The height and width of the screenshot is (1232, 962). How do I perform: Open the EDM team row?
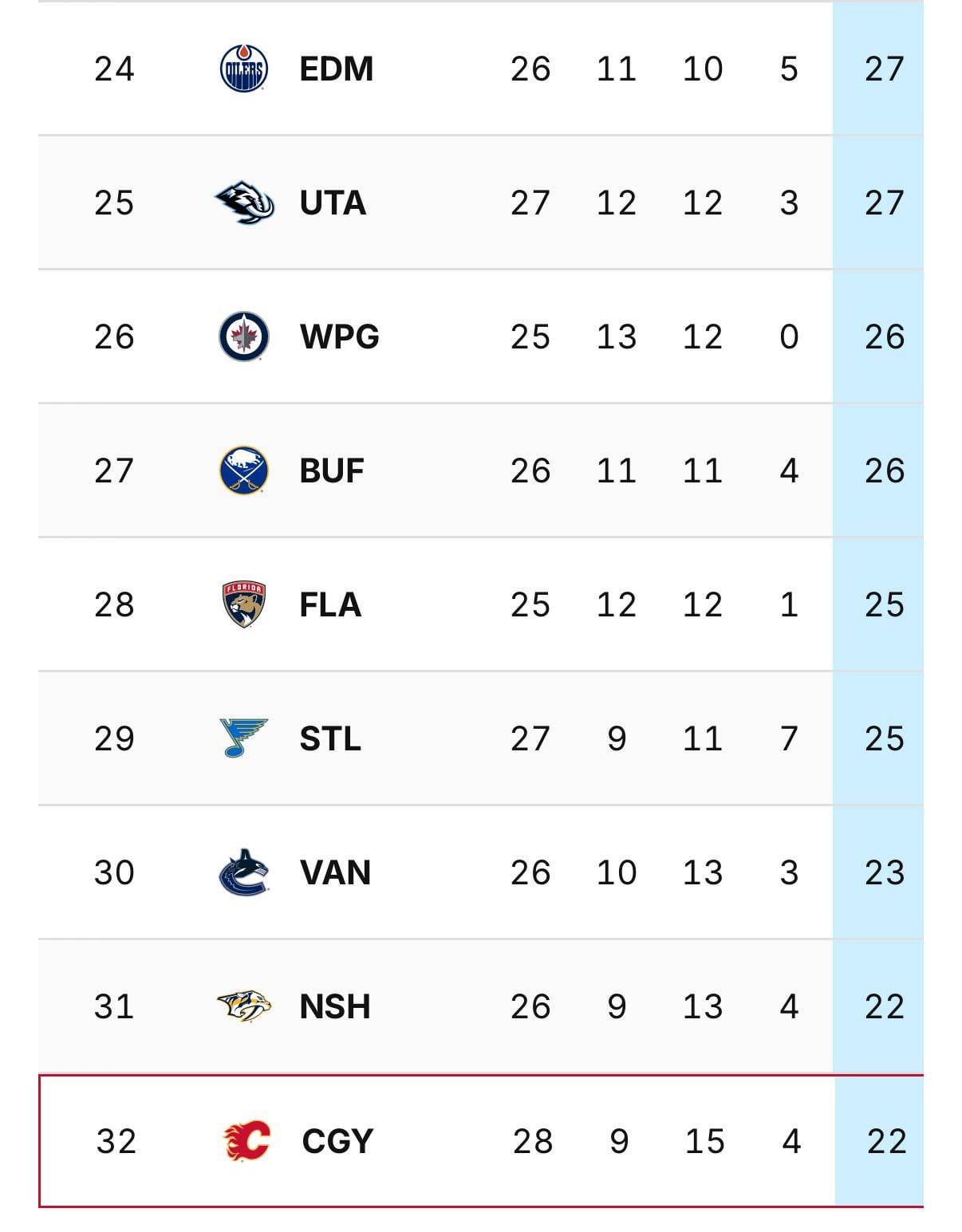(x=336, y=69)
